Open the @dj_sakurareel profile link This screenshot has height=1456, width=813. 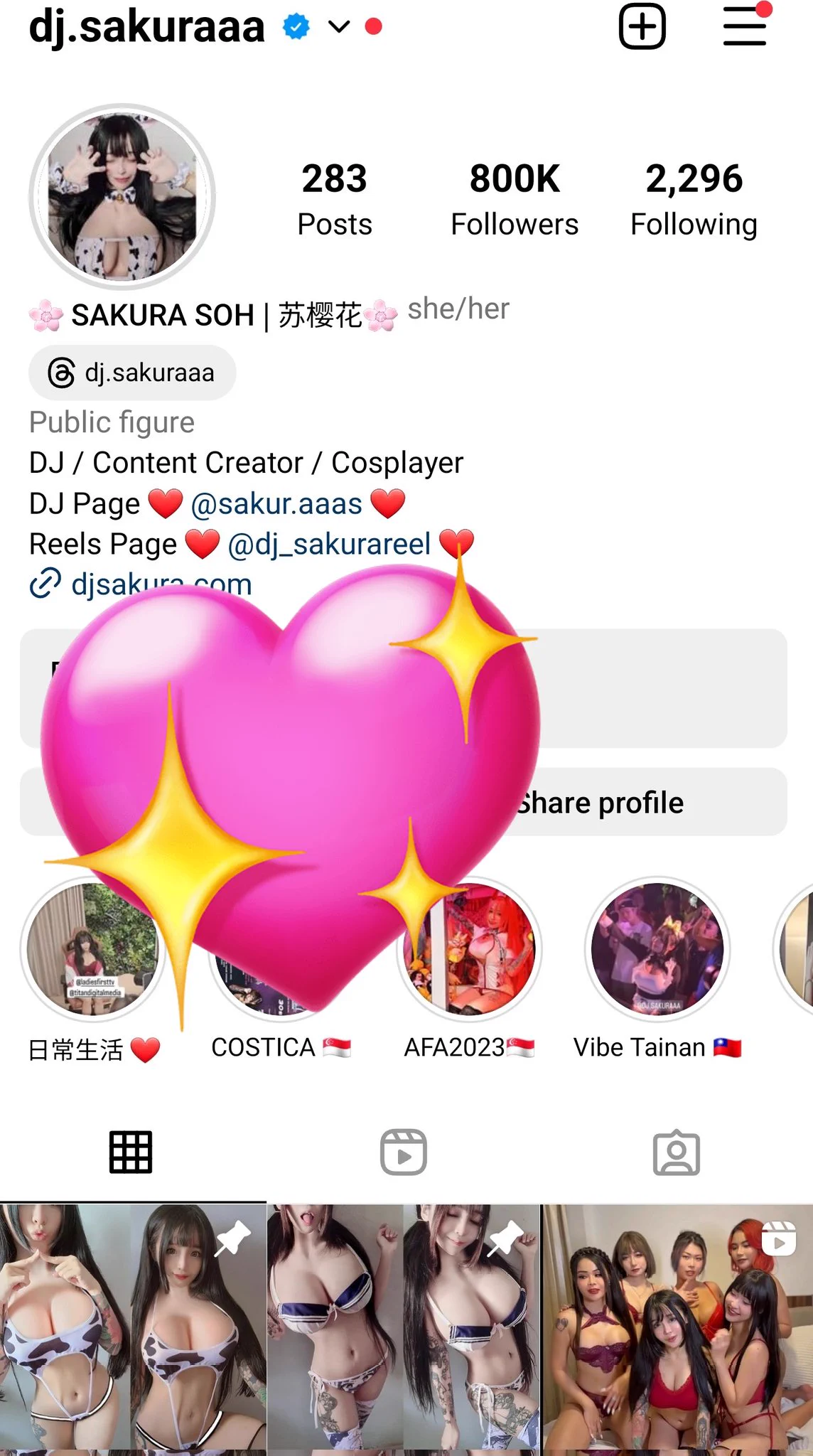coord(329,544)
